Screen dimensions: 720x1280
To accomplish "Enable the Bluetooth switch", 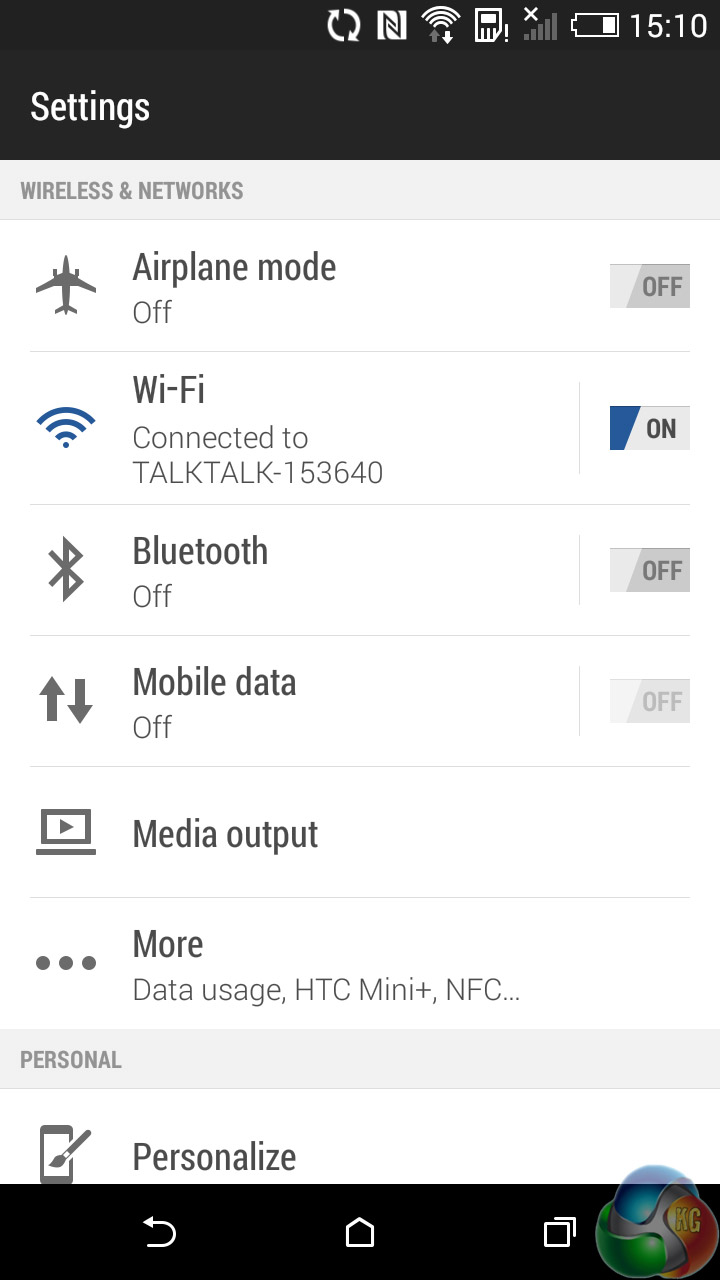I will (x=649, y=571).
